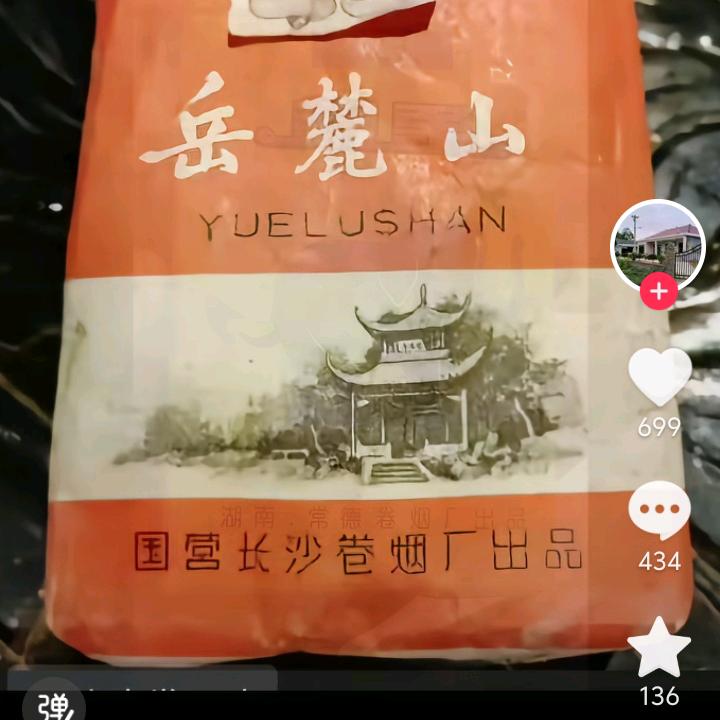Open the creator's profile avatar
Image resolution: width=720 pixels, height=720 pixels.
pos(658,246)
